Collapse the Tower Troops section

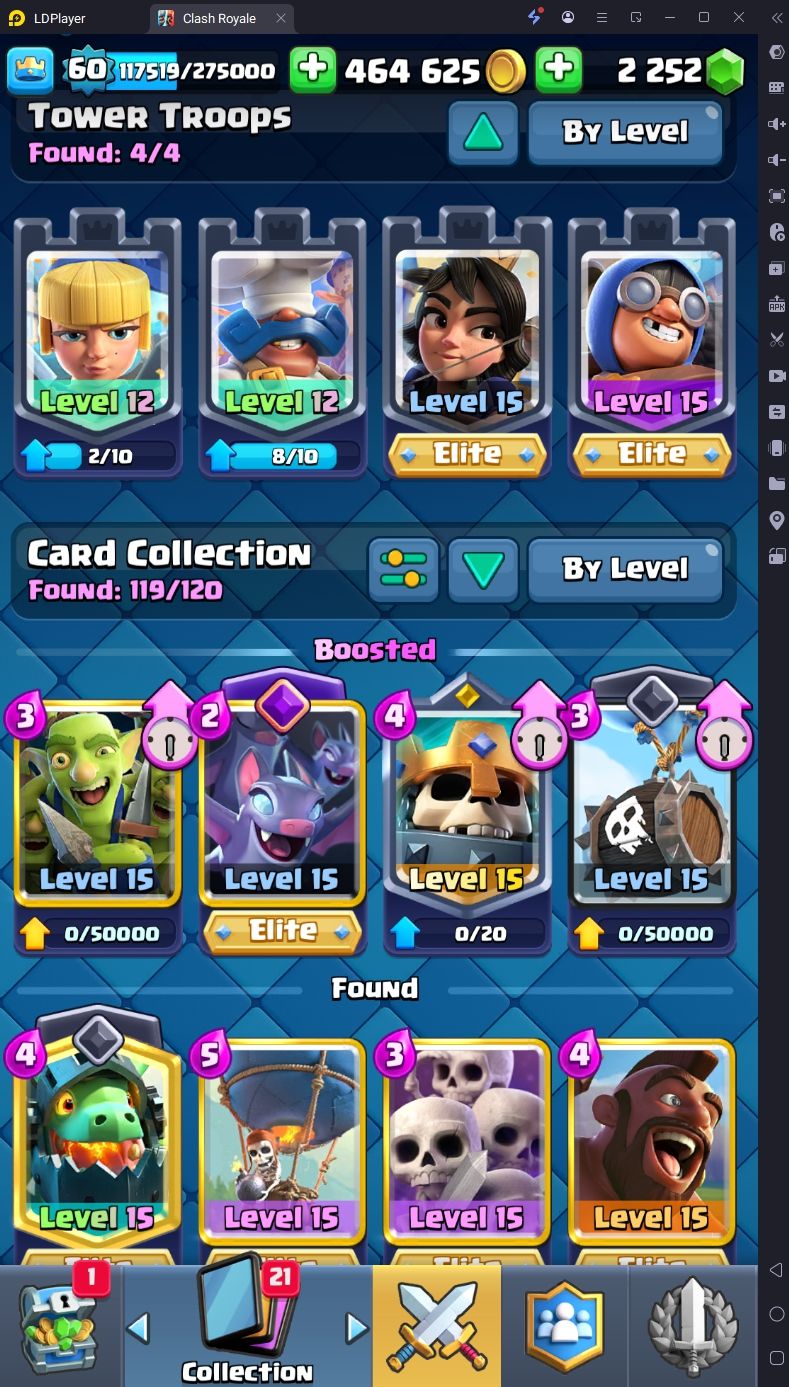coord(483,132)
